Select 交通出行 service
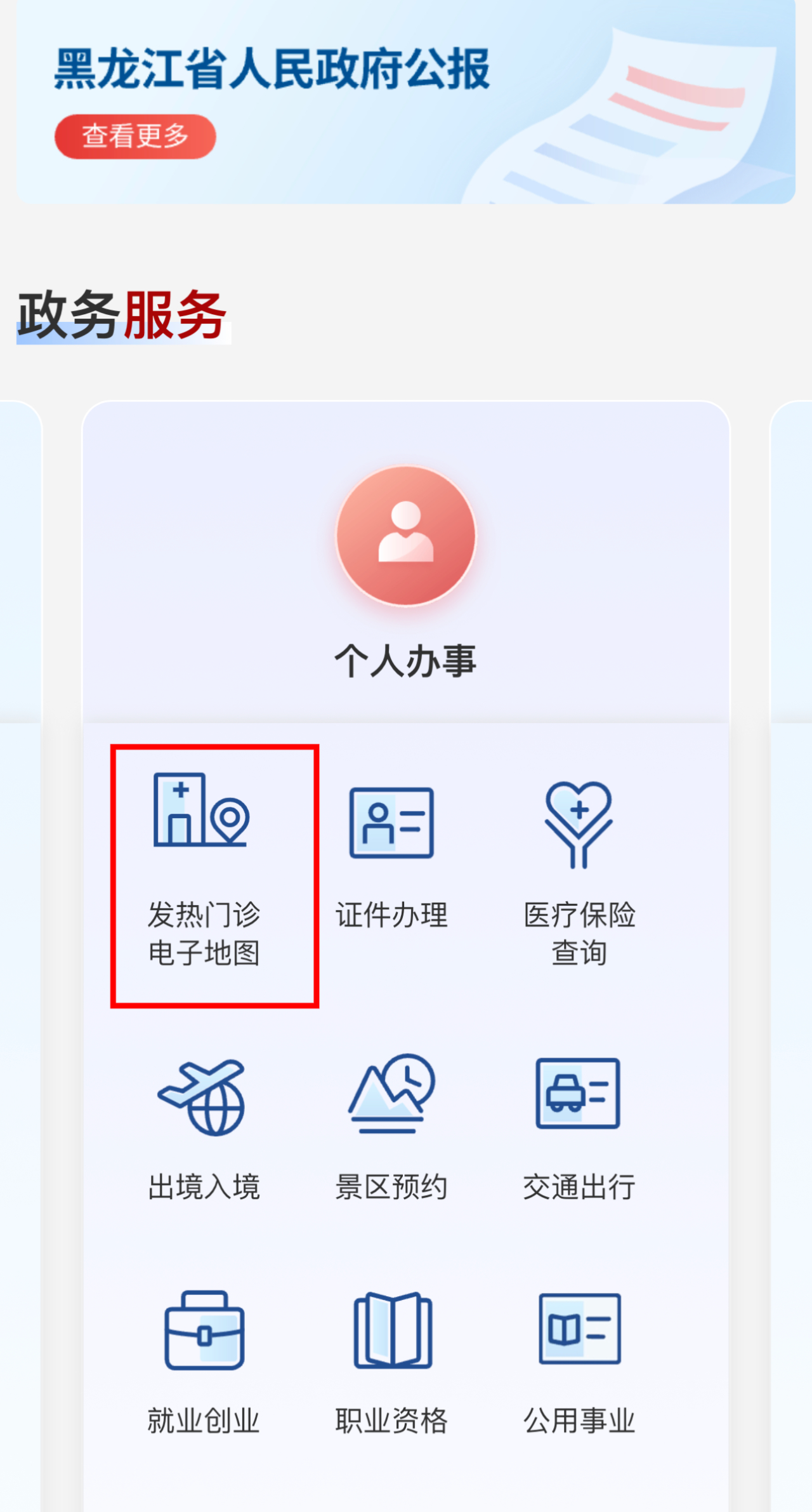Image resolution: width=812 pixels, height=1512 pixels. 579,1129
